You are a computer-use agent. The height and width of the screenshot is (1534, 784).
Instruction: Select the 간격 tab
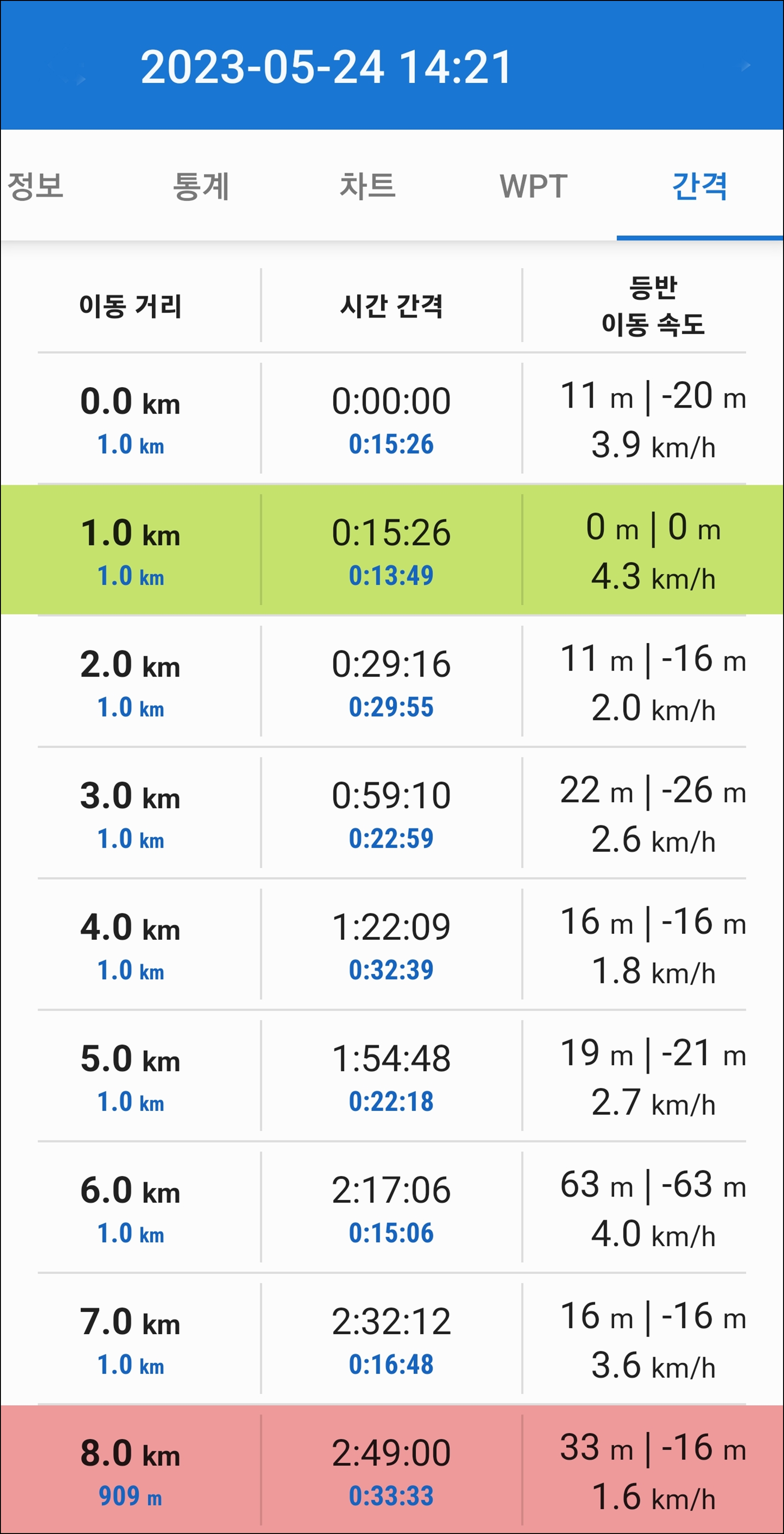(x=699, y=186)
